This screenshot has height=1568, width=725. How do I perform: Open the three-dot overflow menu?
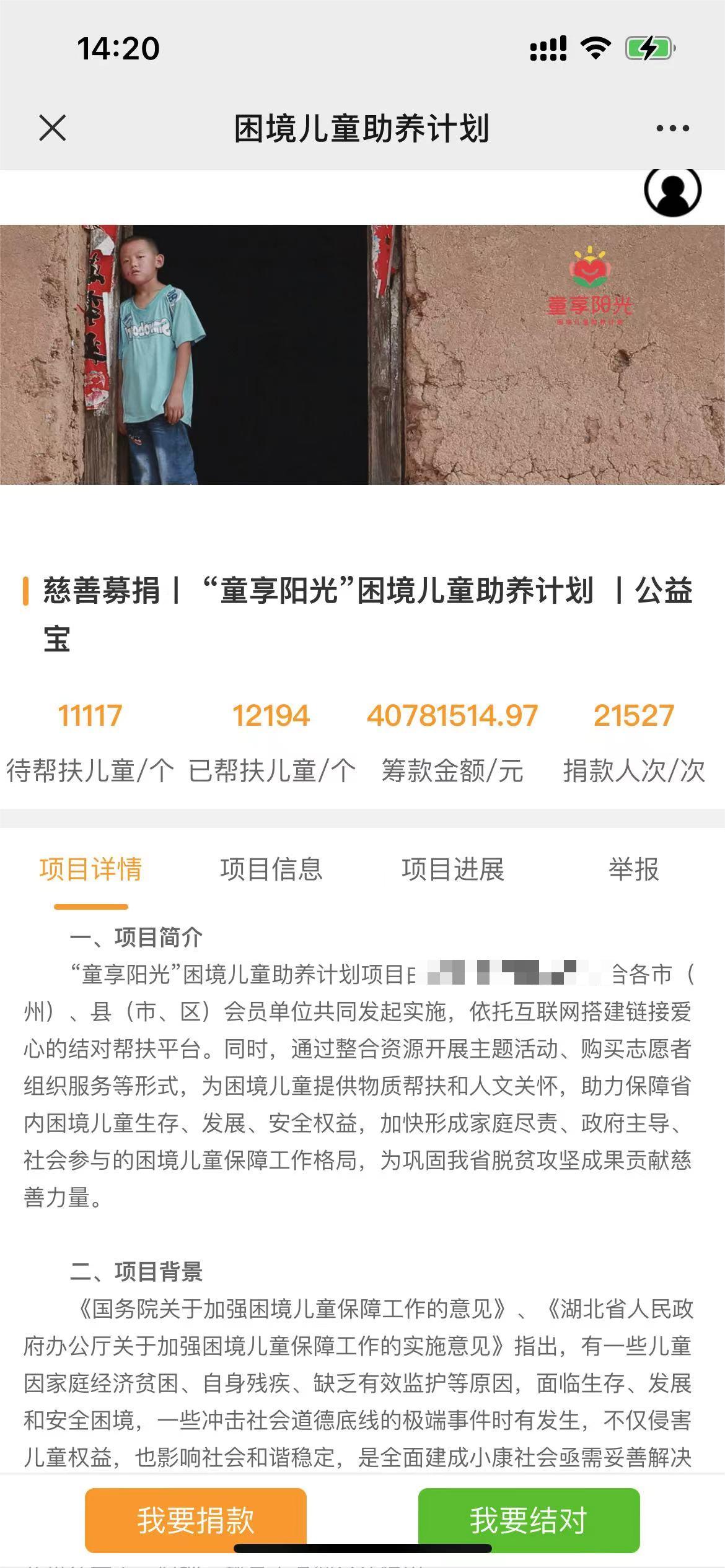coord(672,128)
